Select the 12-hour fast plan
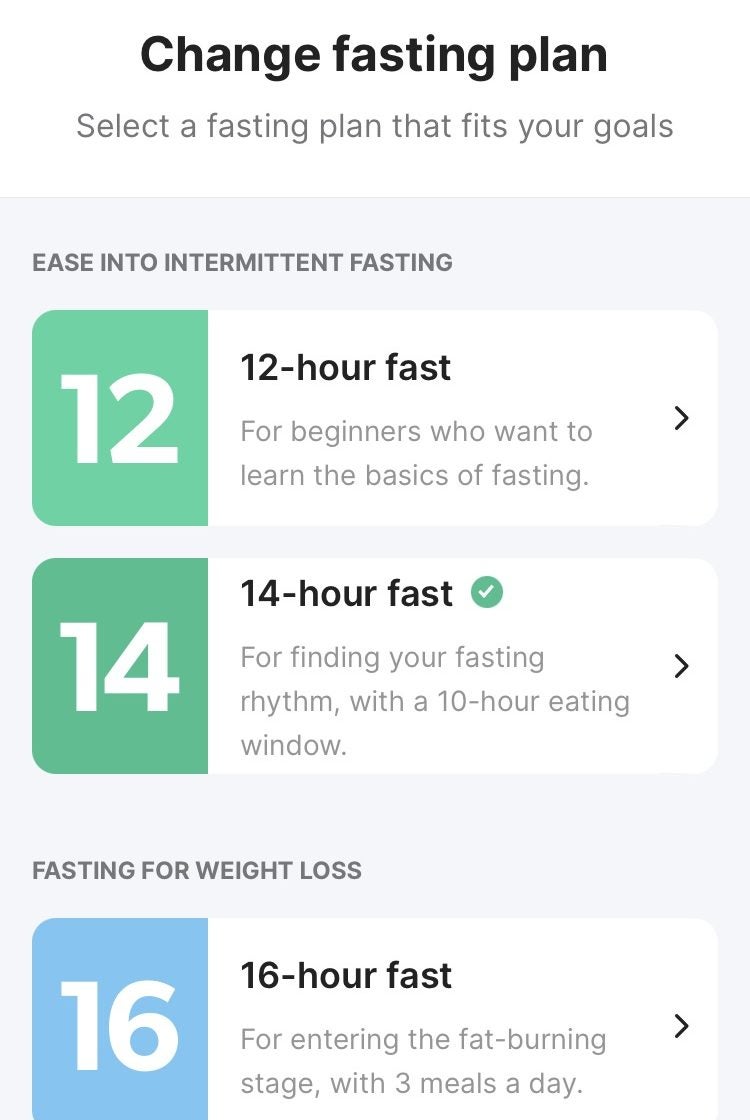The image size is (750, 1120). coord(375,418)
